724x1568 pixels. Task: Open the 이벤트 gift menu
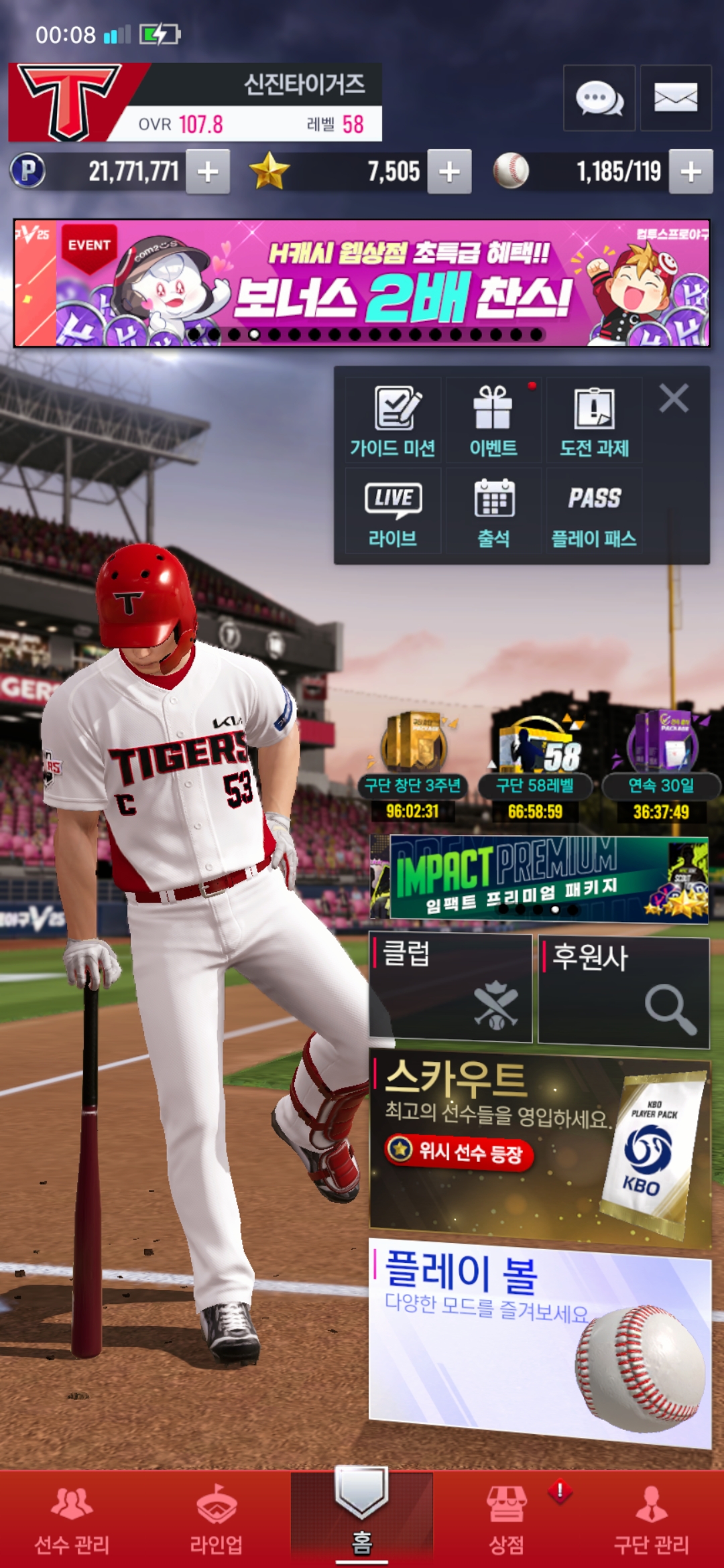tap(493, 419)
